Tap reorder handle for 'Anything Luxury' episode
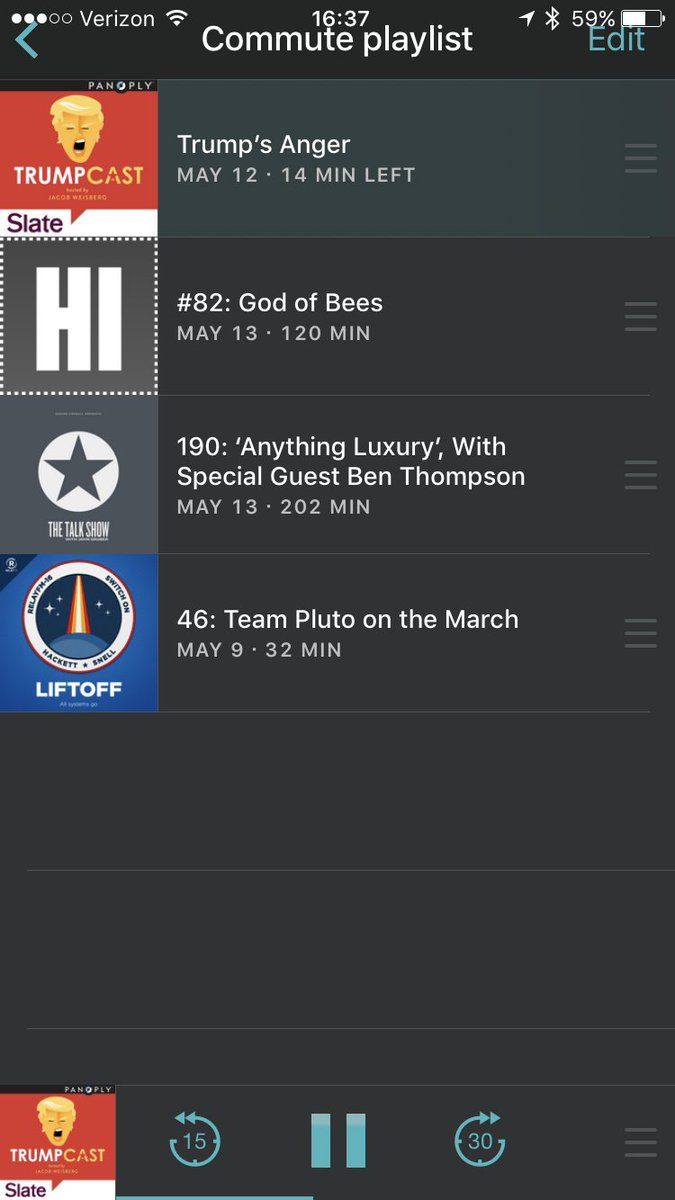Screen dimensions: 675x1200 pos(640,475)
